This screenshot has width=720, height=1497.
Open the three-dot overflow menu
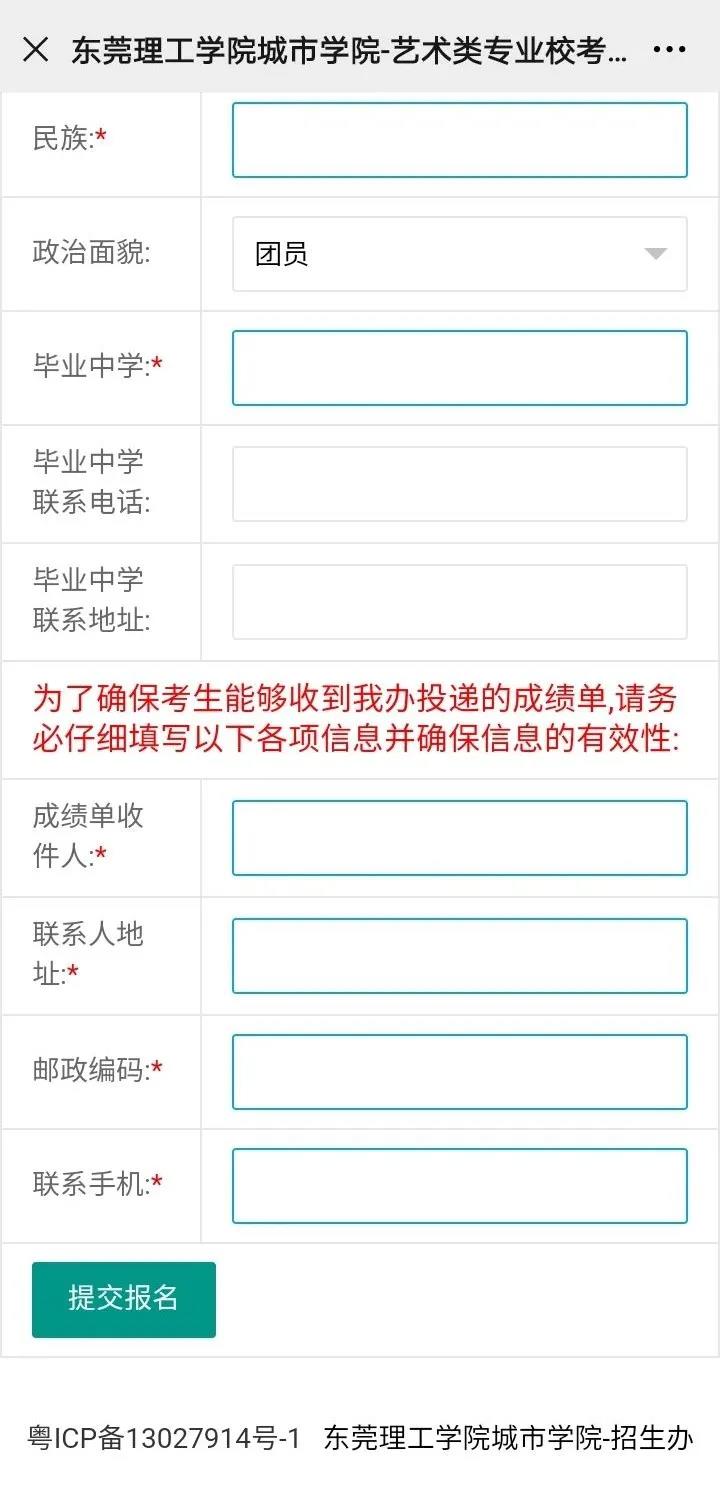click(x=668, y=50)
